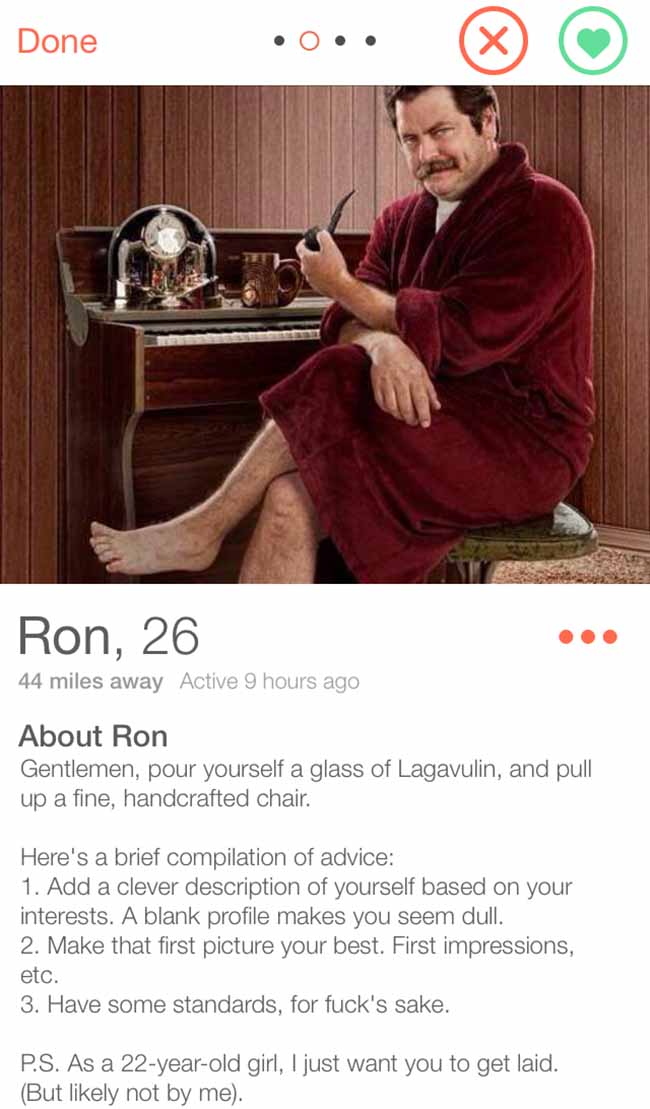The image size is (650, 1109).
Task: Tap the photo page indicator dots
Action: [325, 41]
